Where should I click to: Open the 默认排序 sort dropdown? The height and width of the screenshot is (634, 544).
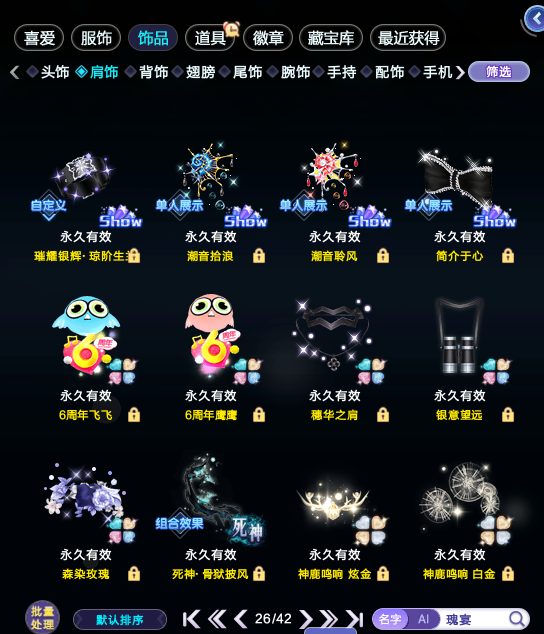coord(120,619)
